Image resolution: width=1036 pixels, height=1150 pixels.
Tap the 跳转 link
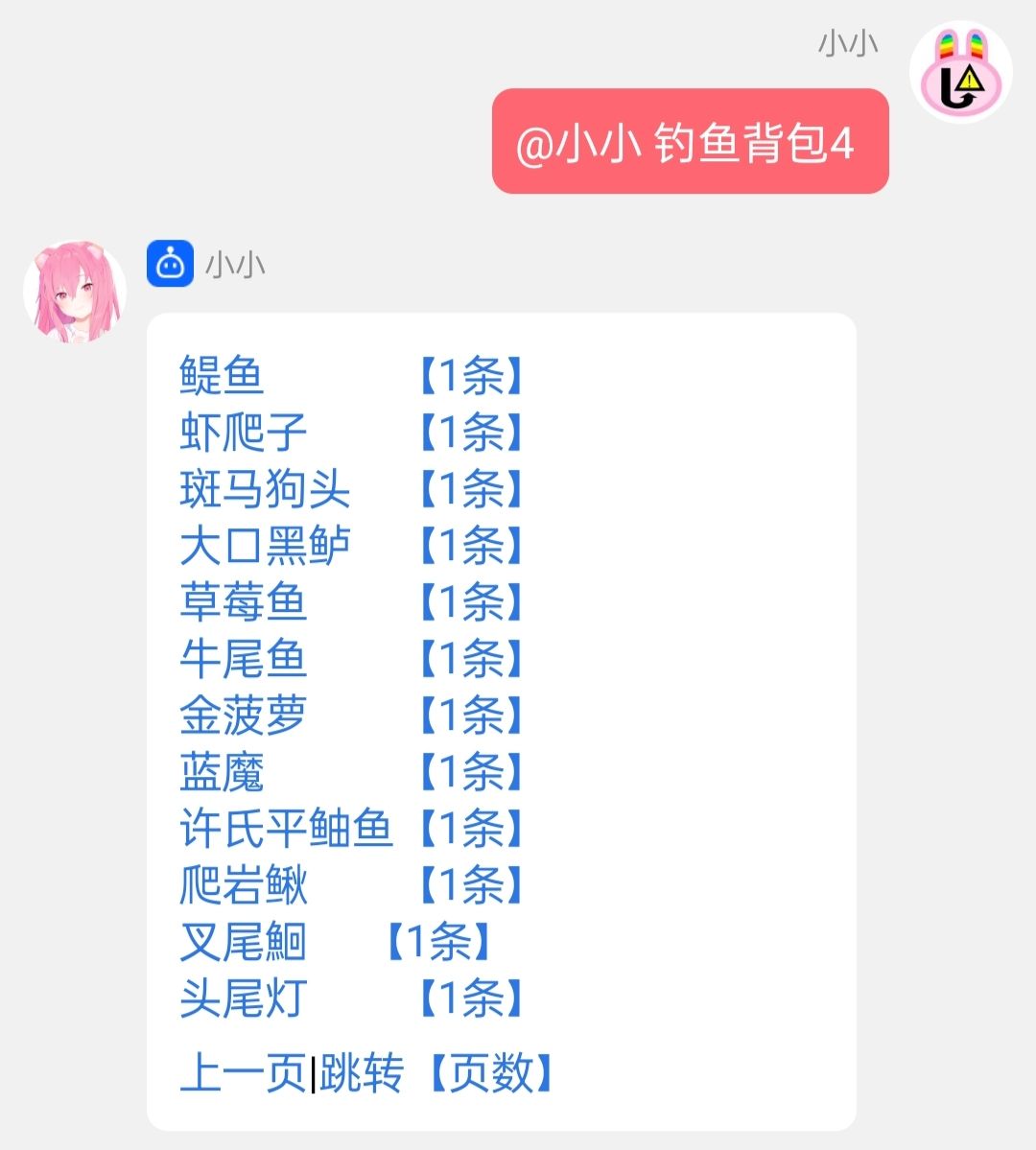point(361,1073)
